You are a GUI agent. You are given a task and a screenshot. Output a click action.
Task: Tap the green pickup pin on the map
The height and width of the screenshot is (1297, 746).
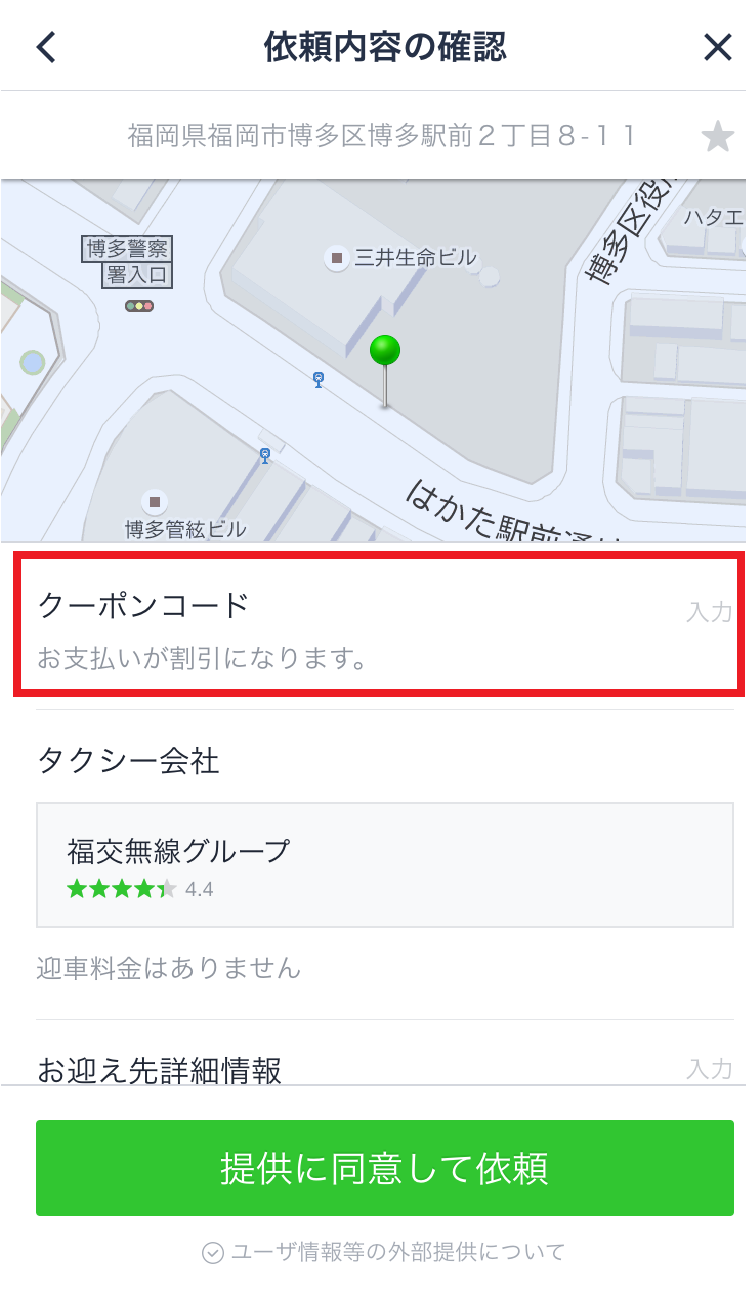click(385, 352)
